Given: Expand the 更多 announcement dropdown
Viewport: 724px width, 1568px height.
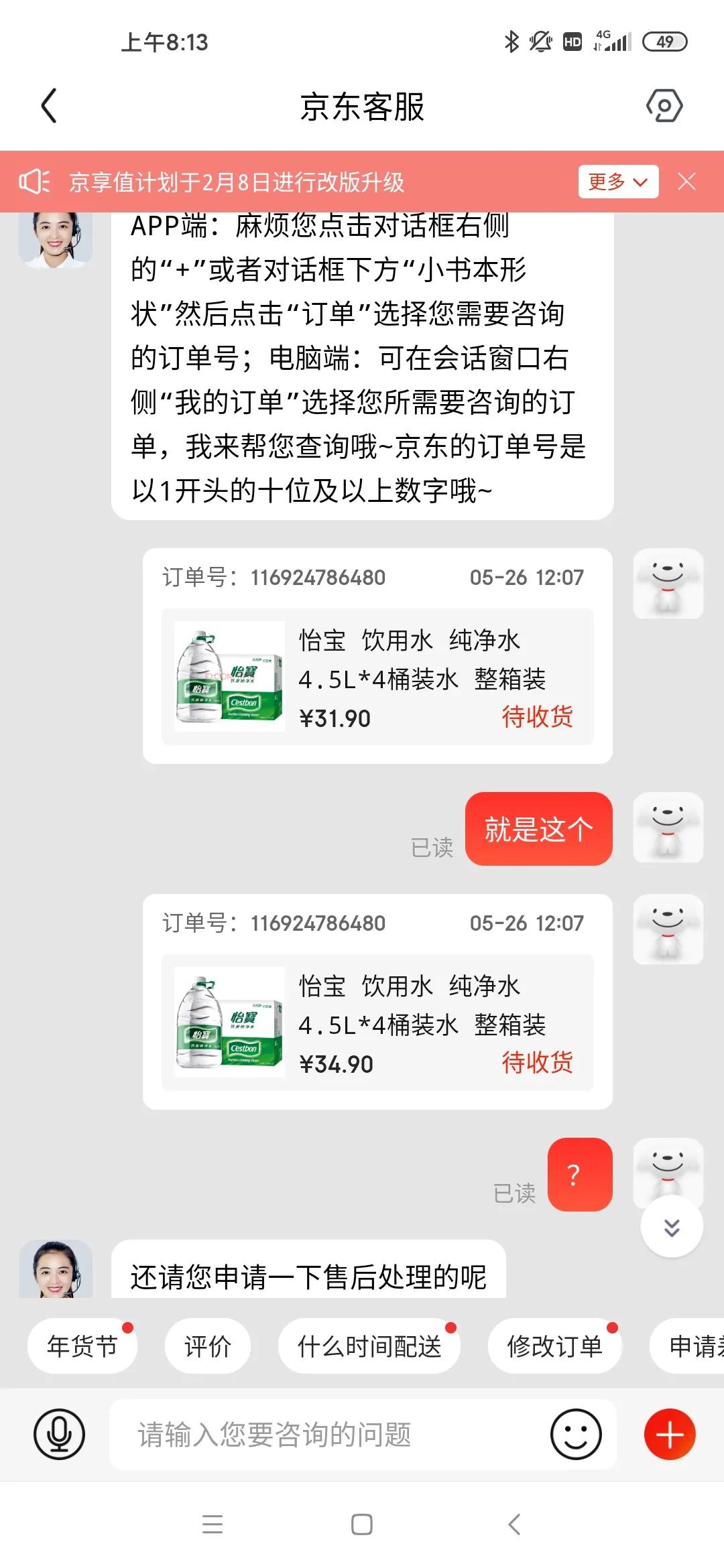Looking at the screenshot, I should point(617,182).
